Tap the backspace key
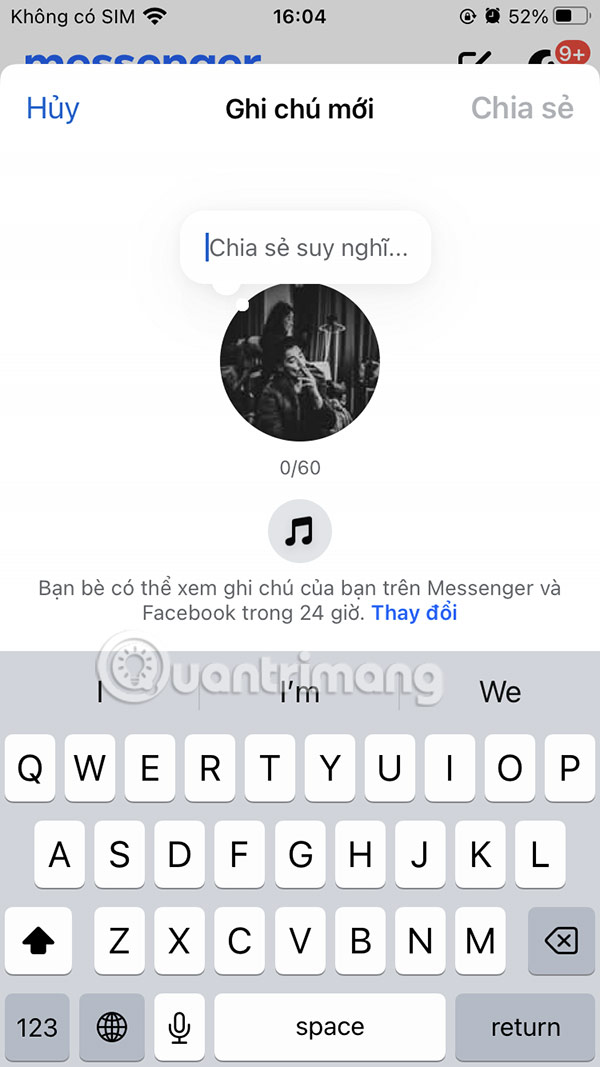600x1067 pixels. [x=561, y=941]
